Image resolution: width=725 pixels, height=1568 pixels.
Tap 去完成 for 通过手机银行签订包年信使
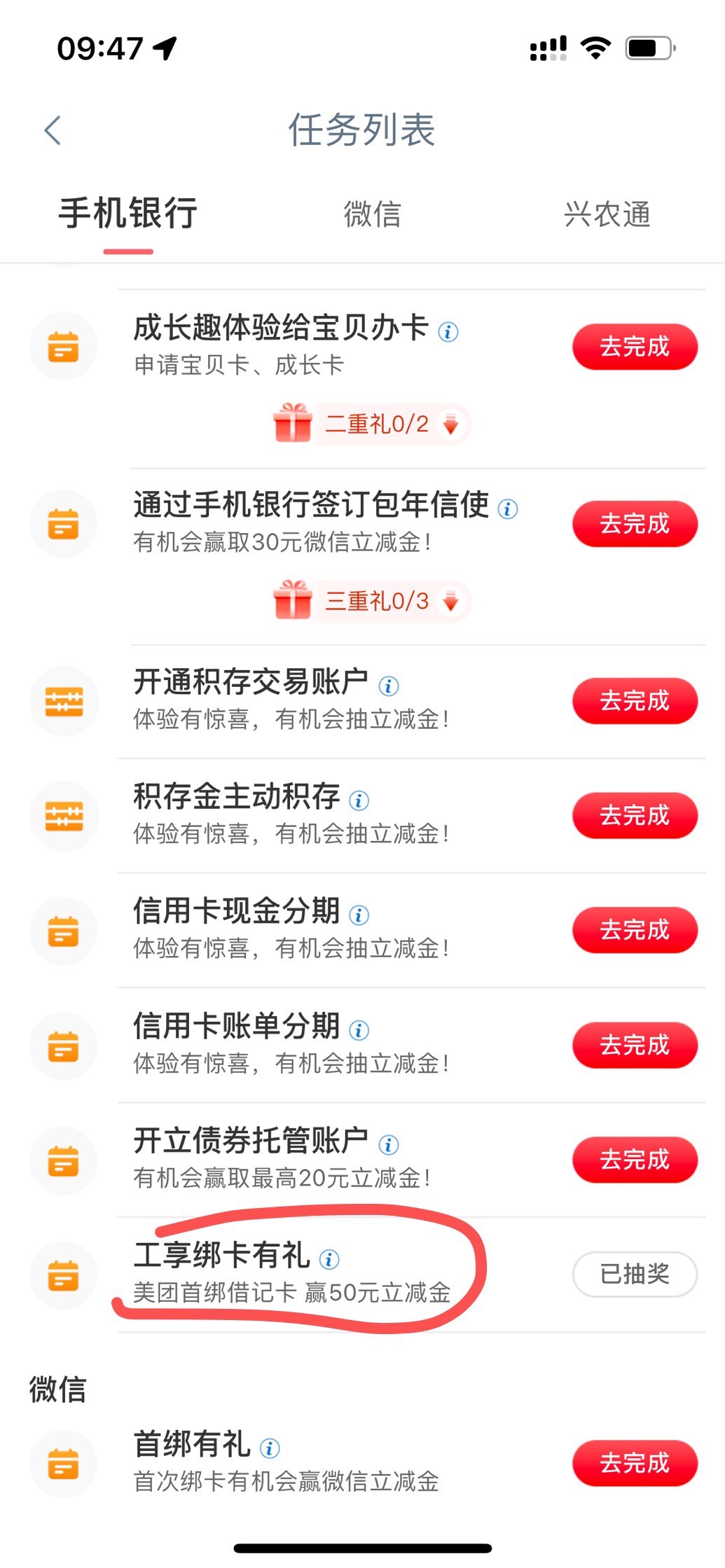tap(635, 524)
